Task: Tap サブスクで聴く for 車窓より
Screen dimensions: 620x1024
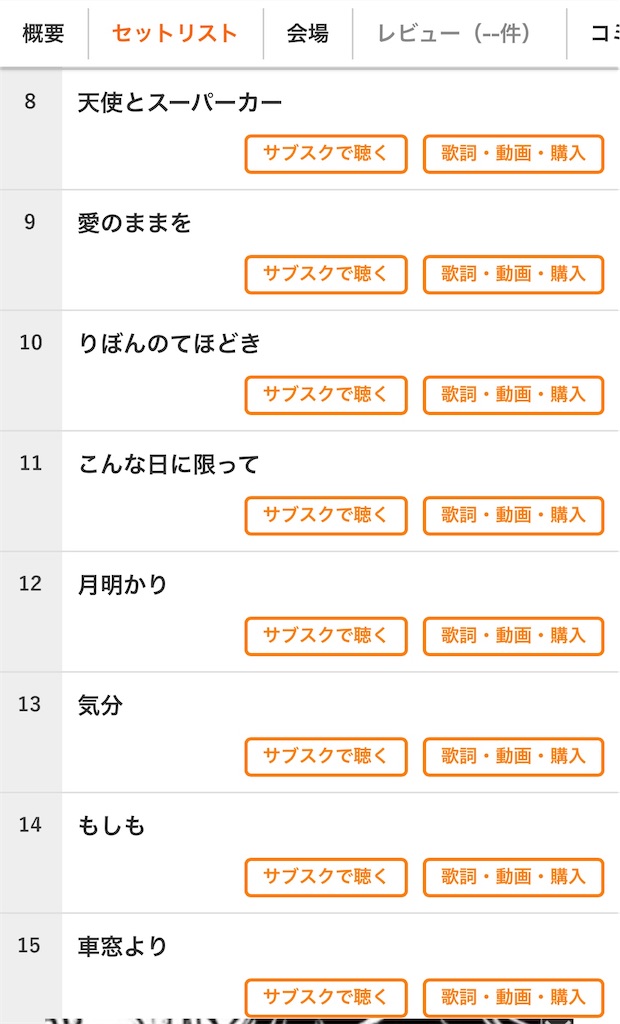Action: point(326,998)
